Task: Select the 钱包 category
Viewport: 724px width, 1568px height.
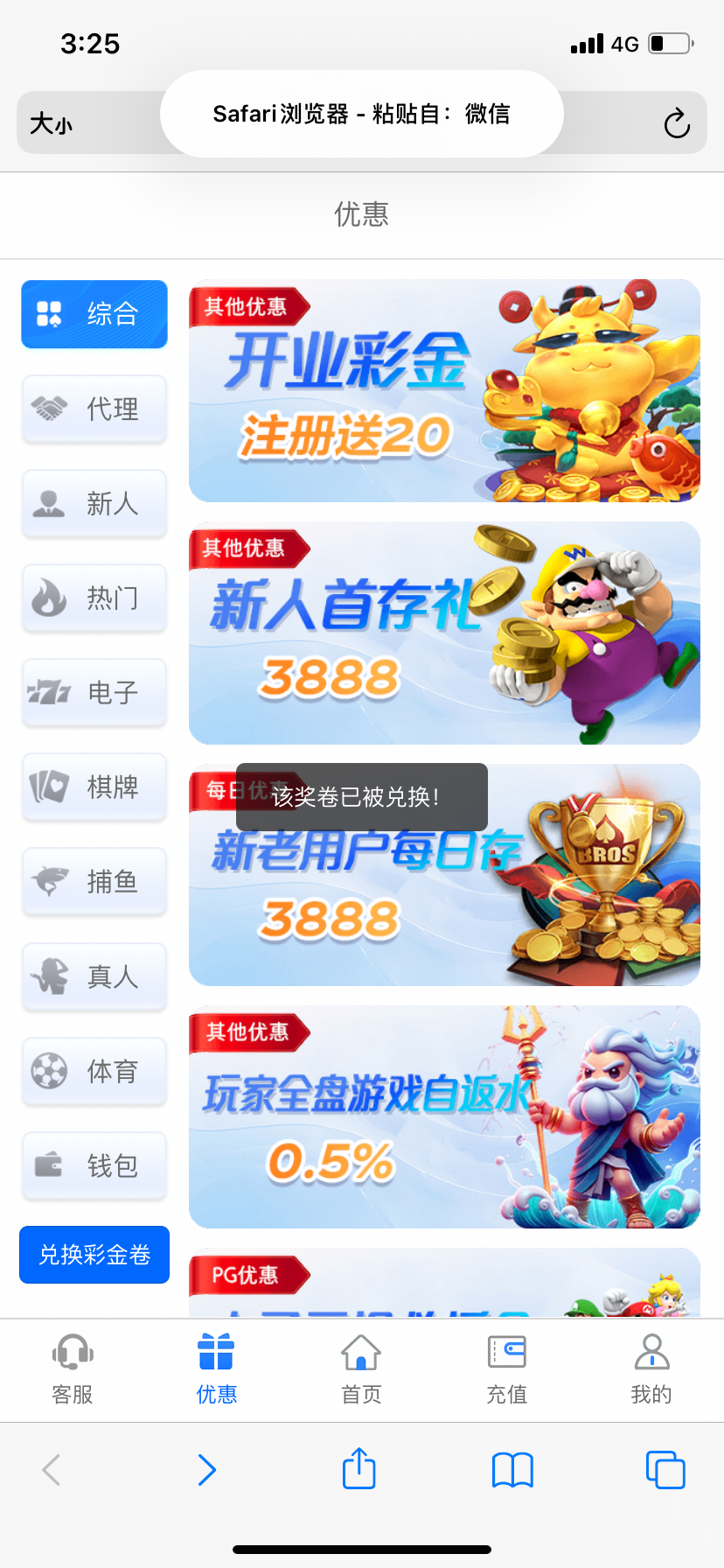Action: click(94, 1165)
